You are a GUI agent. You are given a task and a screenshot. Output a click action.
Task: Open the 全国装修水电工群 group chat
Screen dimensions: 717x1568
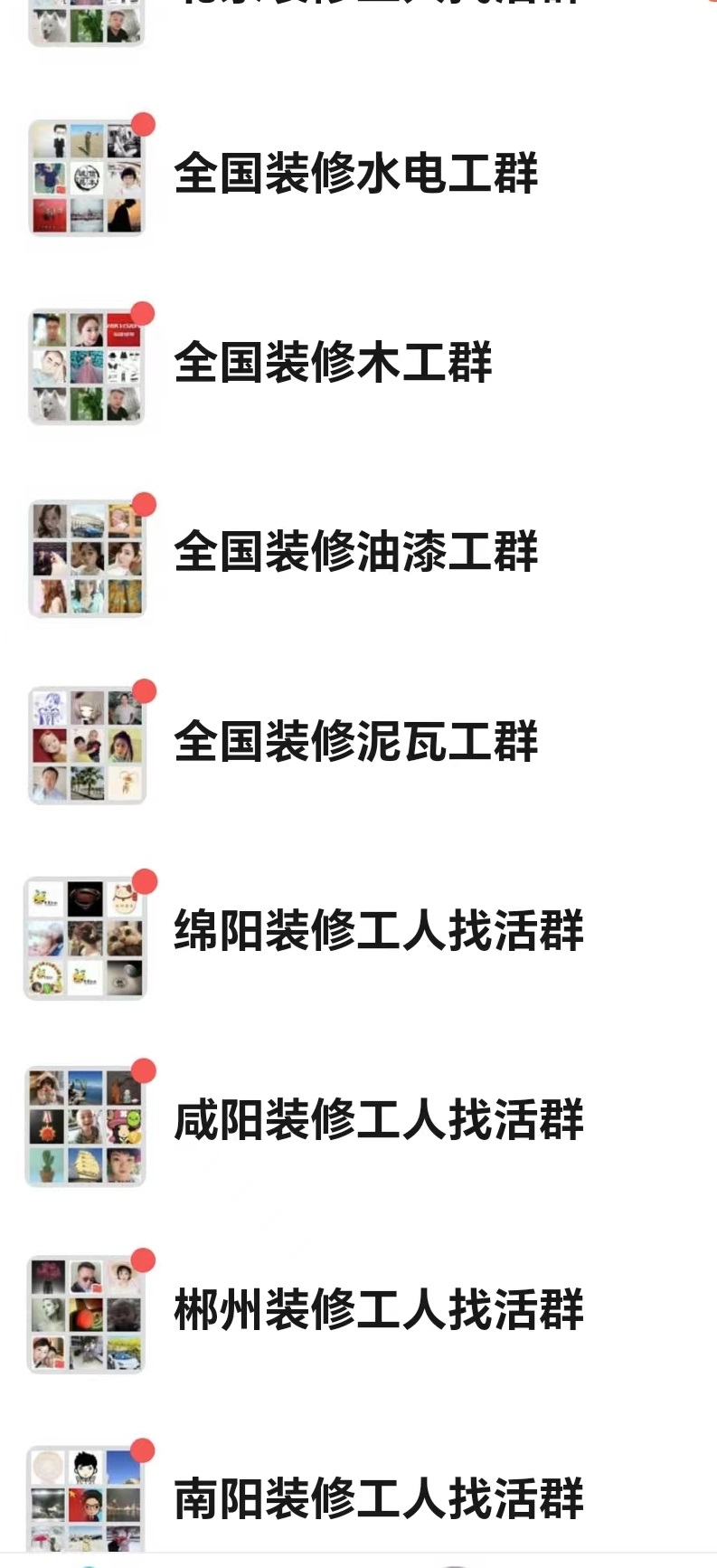click(x=355, y=174)
